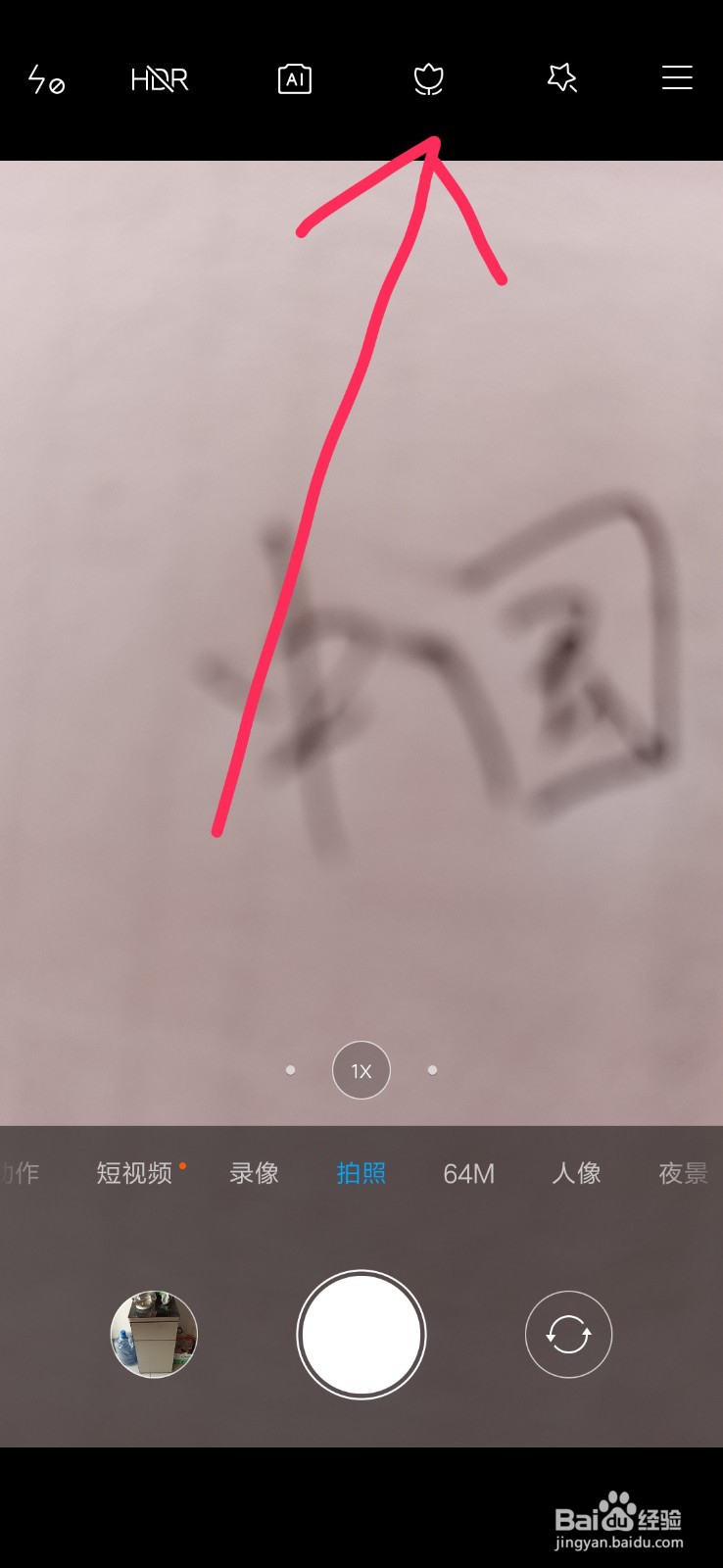
Task: Toggle the AI camera feature
Action: tap(294, 78)
